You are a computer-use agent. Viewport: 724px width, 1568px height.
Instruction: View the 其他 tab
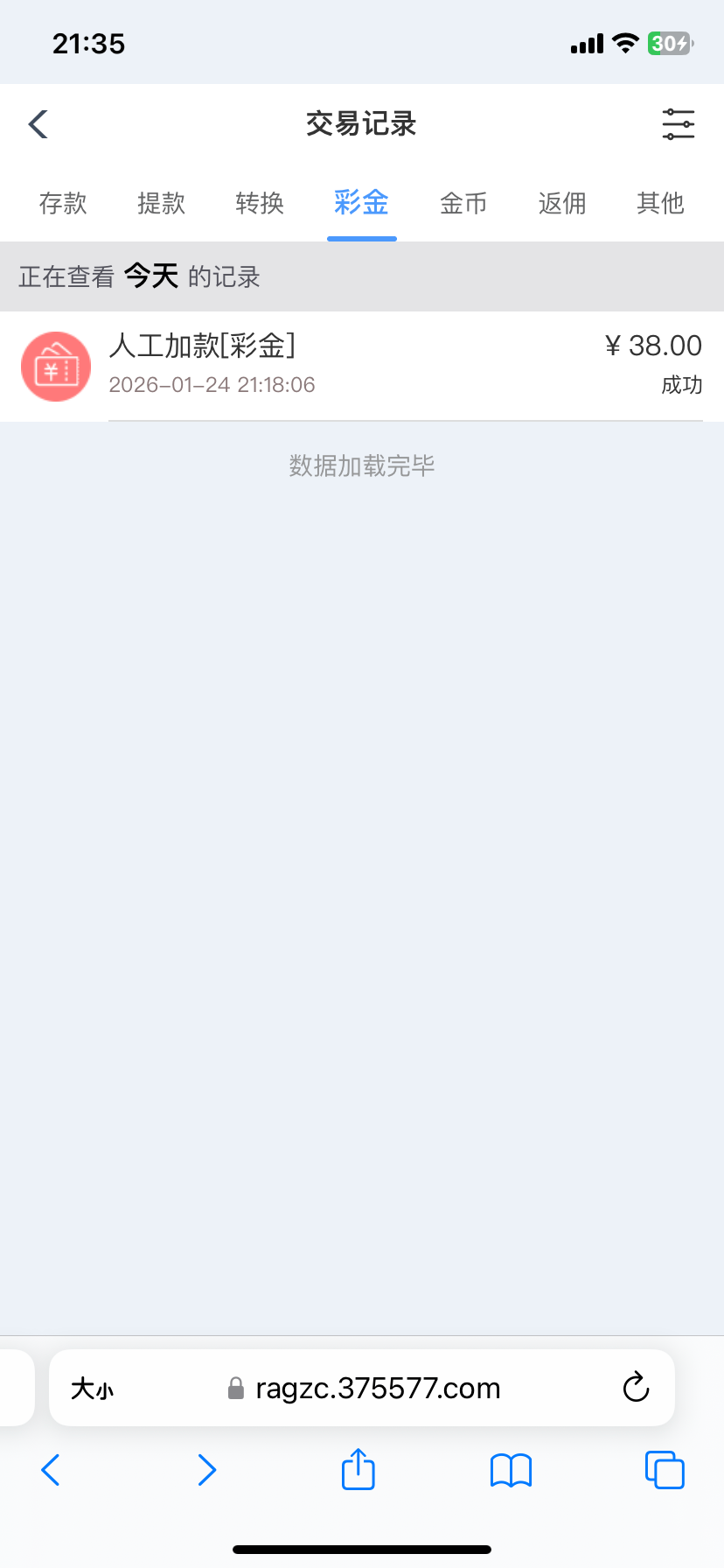click(x=660, y=204)
